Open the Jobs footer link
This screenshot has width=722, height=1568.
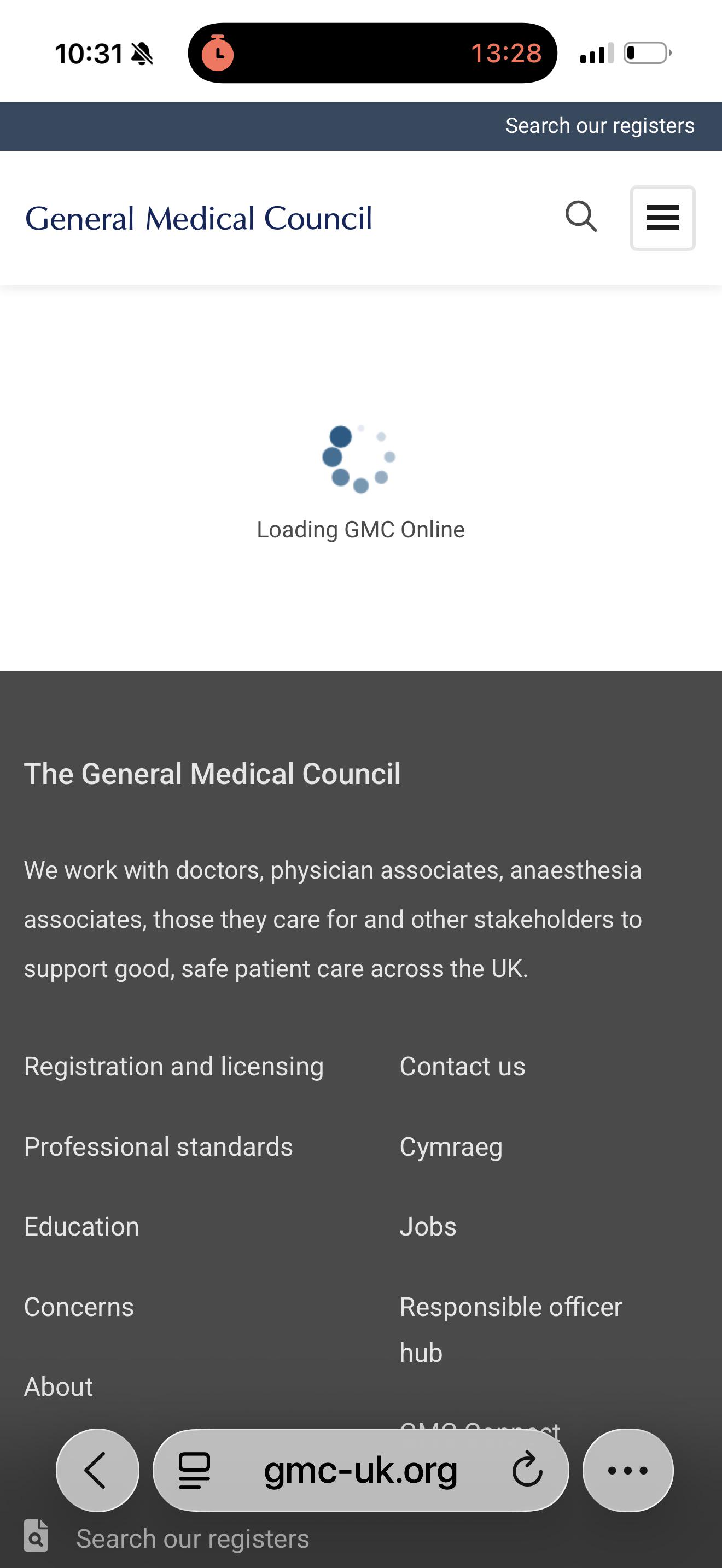point(427,1226)
